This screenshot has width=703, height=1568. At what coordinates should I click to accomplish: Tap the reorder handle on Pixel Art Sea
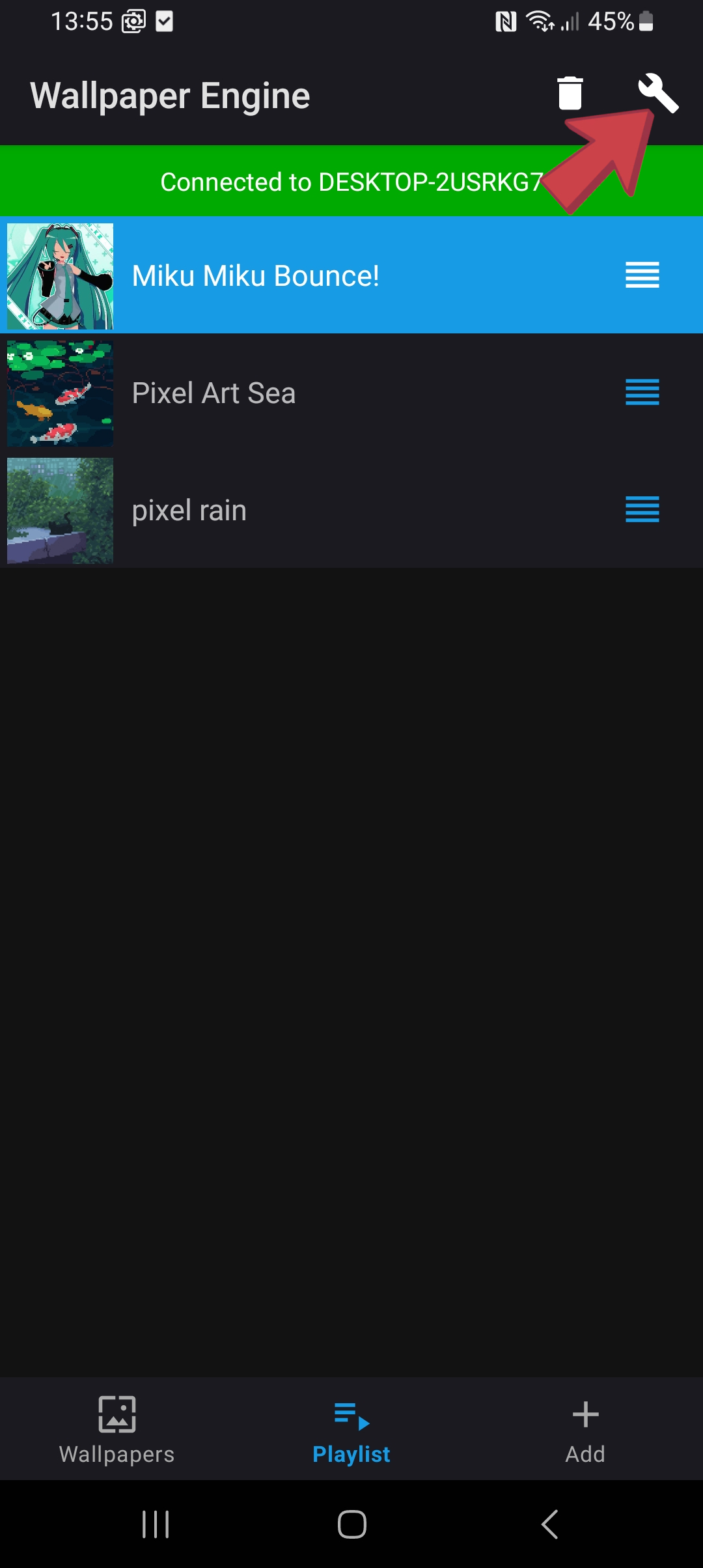(642, 392)
